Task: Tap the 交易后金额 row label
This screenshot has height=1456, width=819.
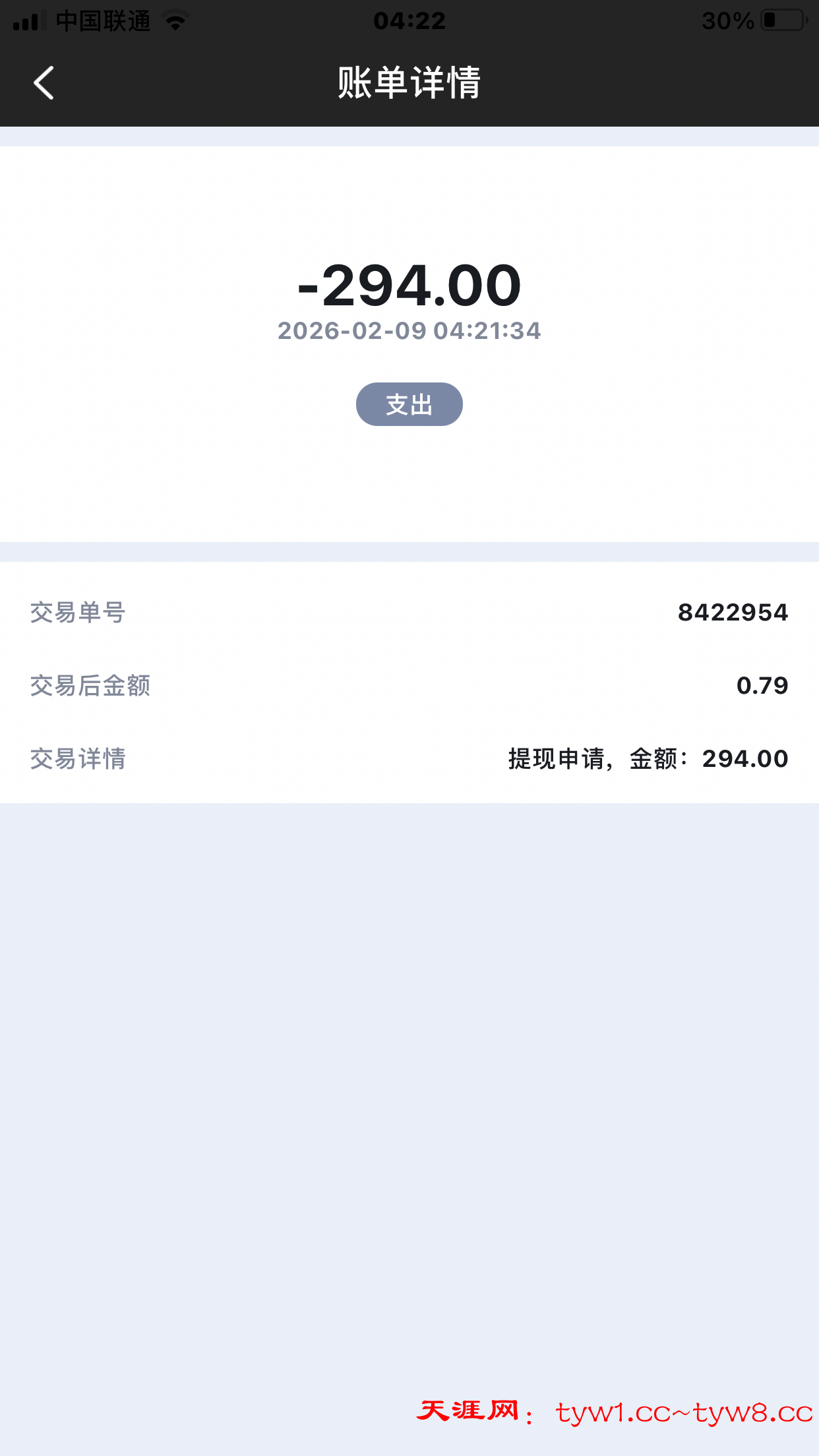Action: click(91, 685)
